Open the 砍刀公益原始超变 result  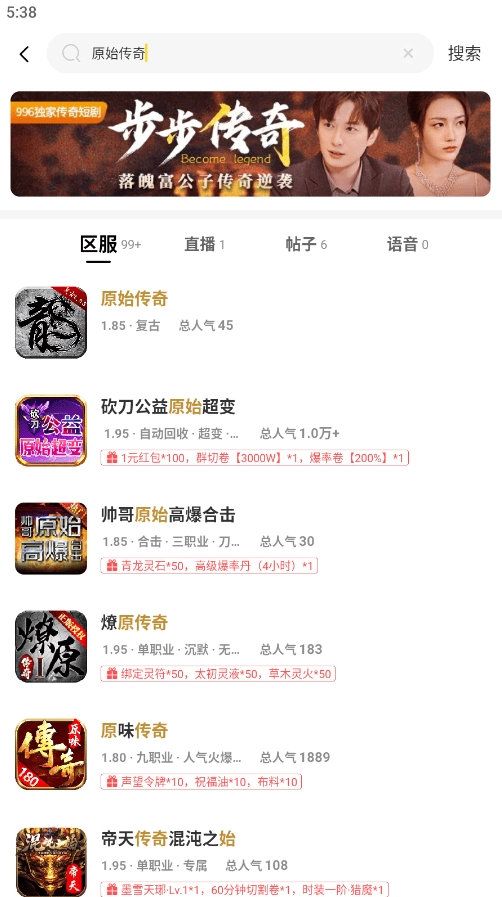tap(251, 431)
